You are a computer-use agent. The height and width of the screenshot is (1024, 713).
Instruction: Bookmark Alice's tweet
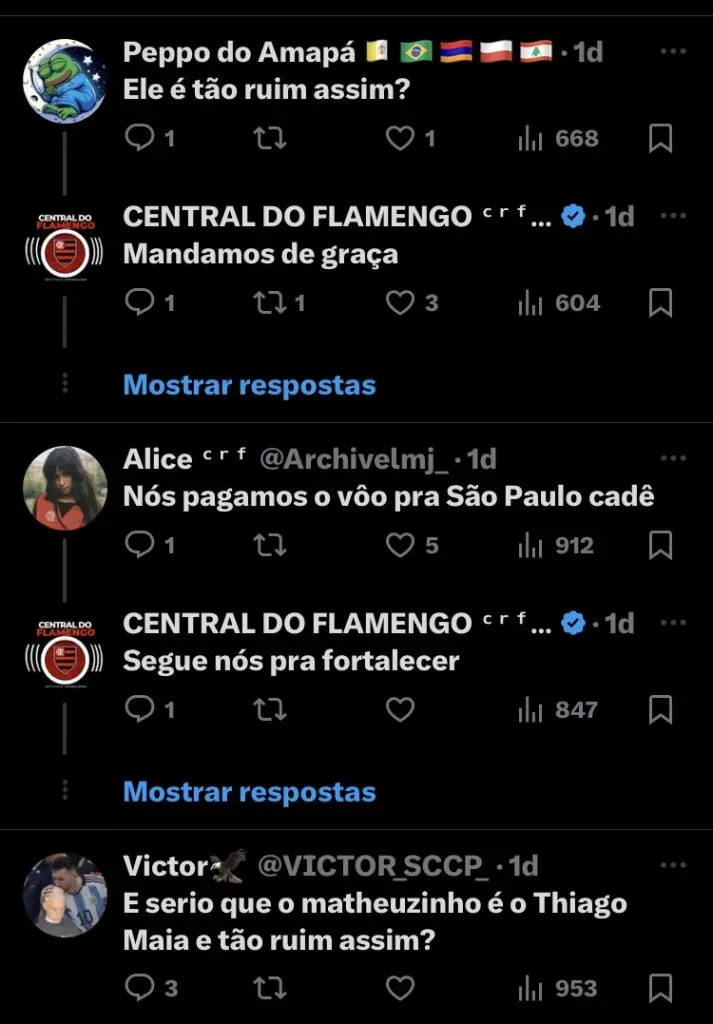click(660, 545)
